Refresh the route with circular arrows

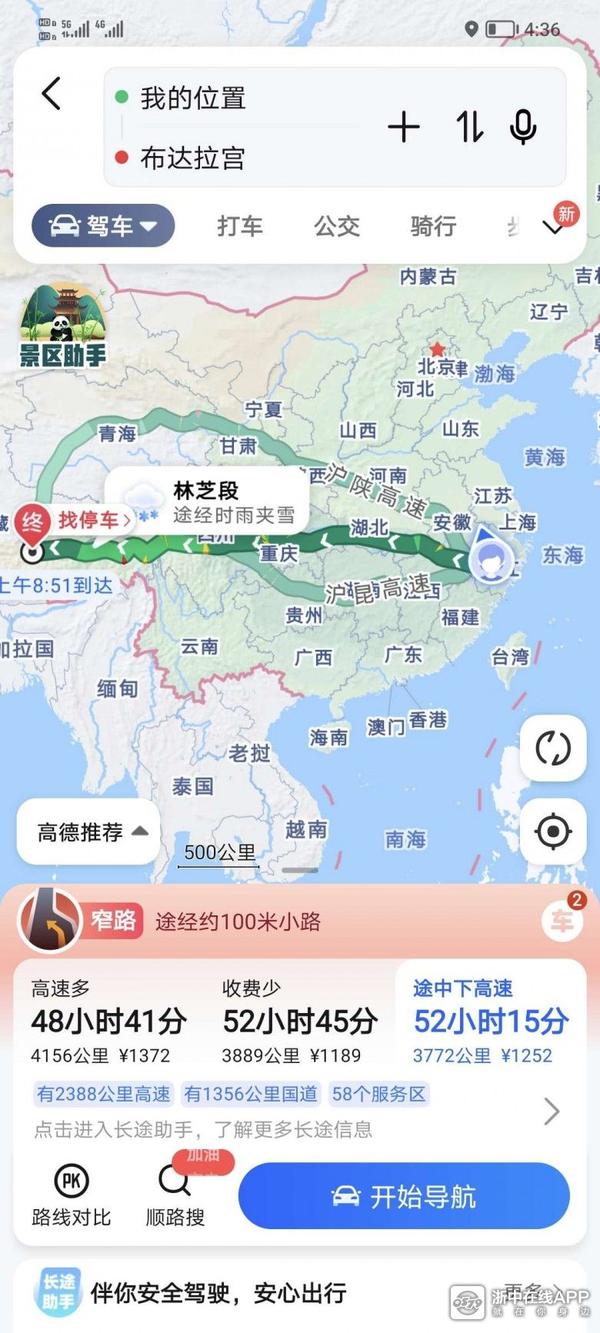click(553, 749)
